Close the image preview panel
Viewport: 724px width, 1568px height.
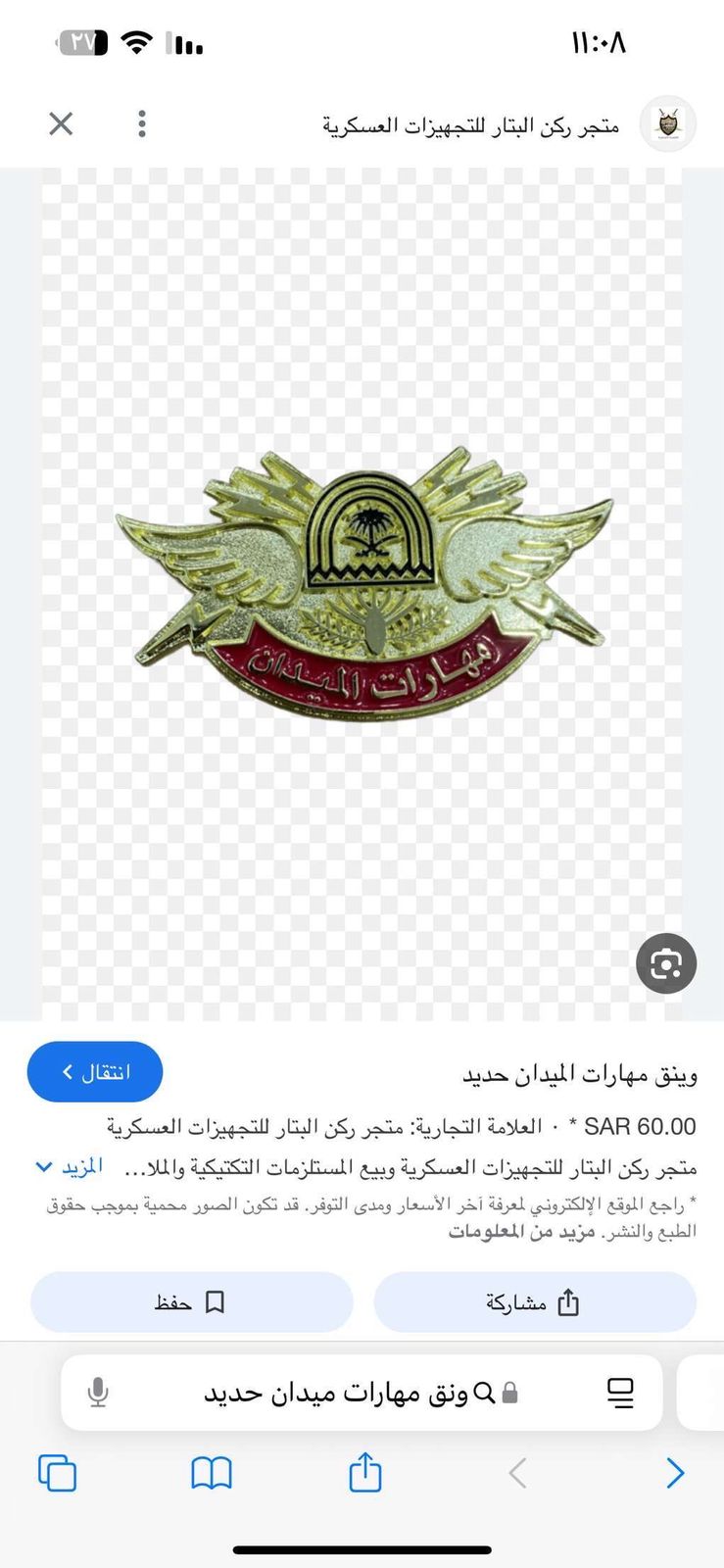click(x=61, y=123)
